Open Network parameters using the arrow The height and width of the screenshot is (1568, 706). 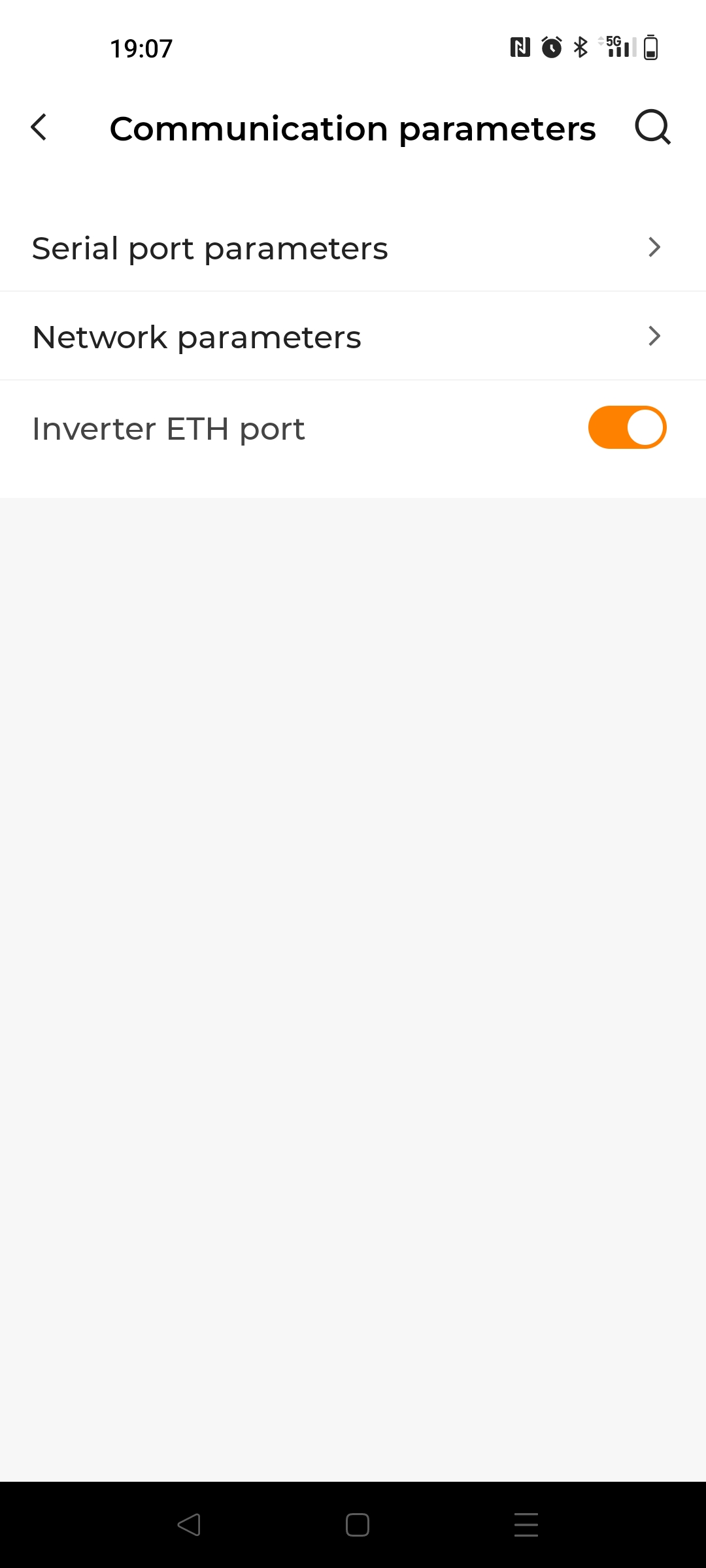pyautogui.click(x=654, y=336)
